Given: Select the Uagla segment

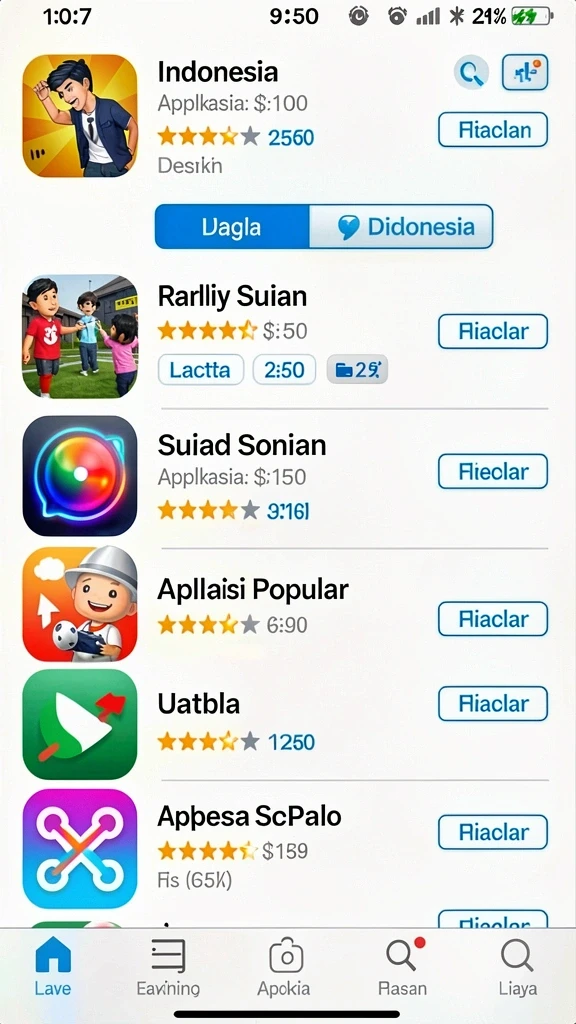Looking at the screenshot, I should tap(232, 227).
